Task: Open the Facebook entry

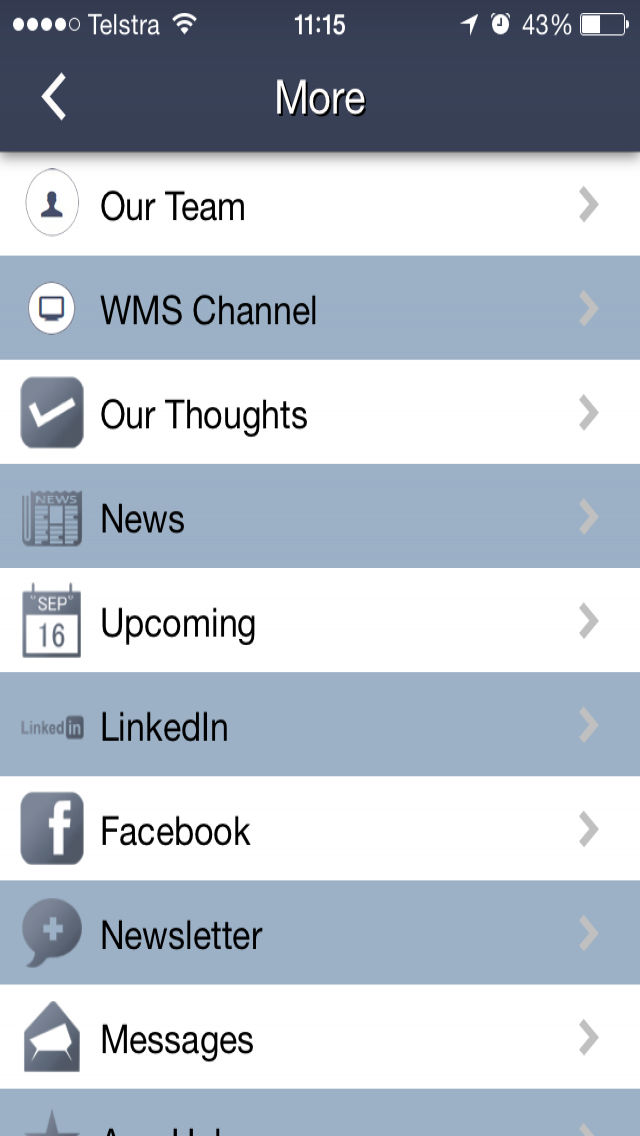Action: click(x=320, y=829)
